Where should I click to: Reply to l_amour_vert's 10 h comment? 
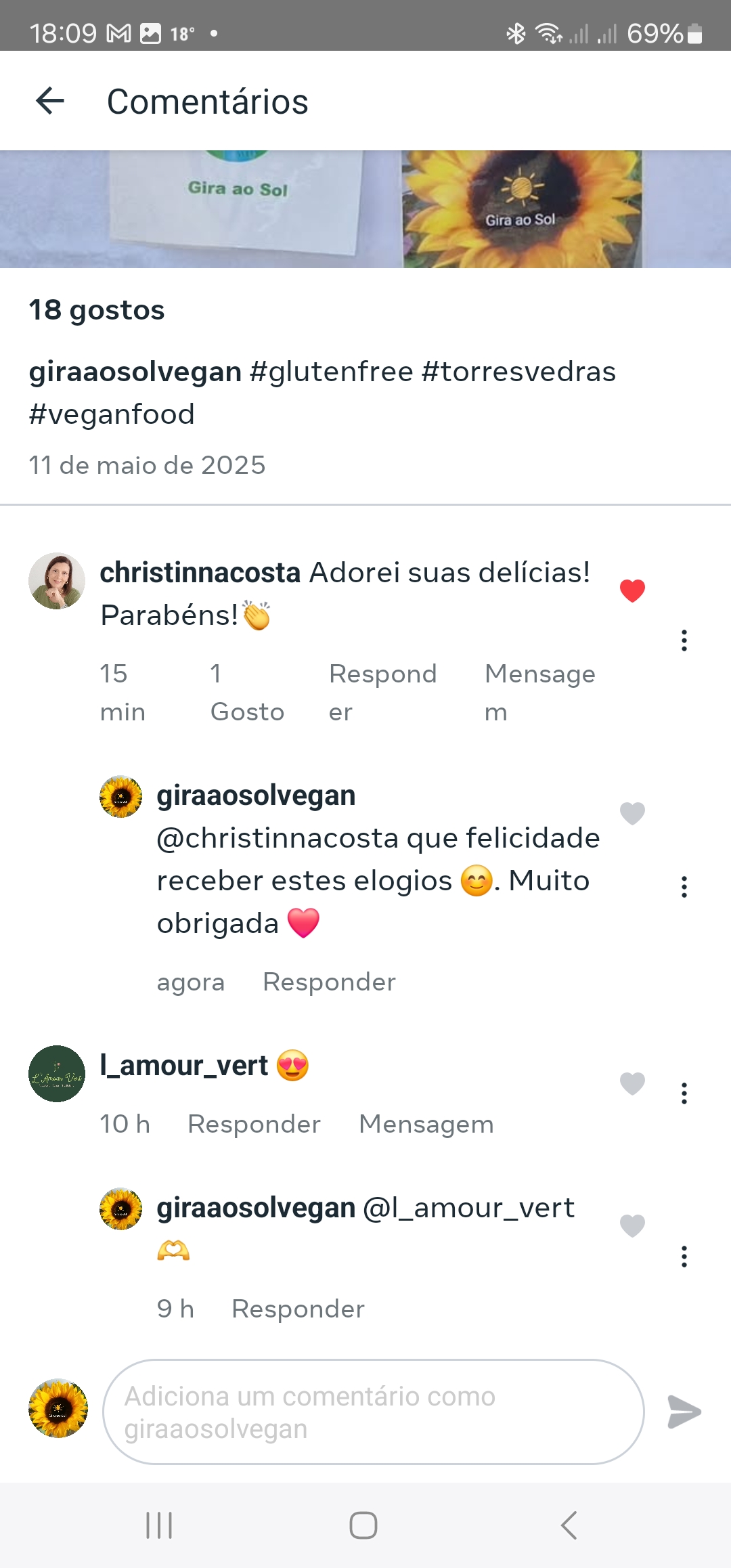click(254, 1124)
